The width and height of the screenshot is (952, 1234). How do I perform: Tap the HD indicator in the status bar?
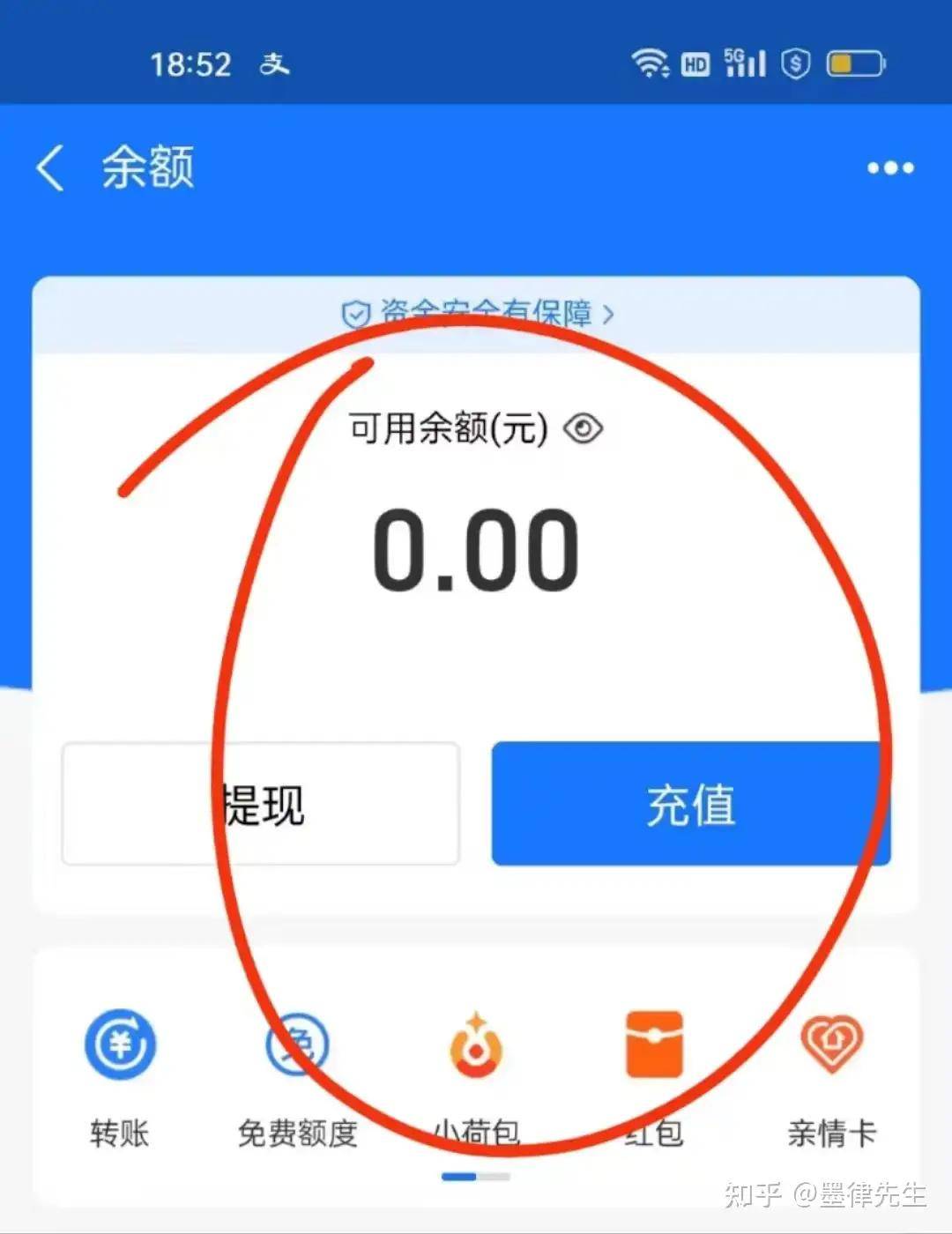tap(695, 63)
